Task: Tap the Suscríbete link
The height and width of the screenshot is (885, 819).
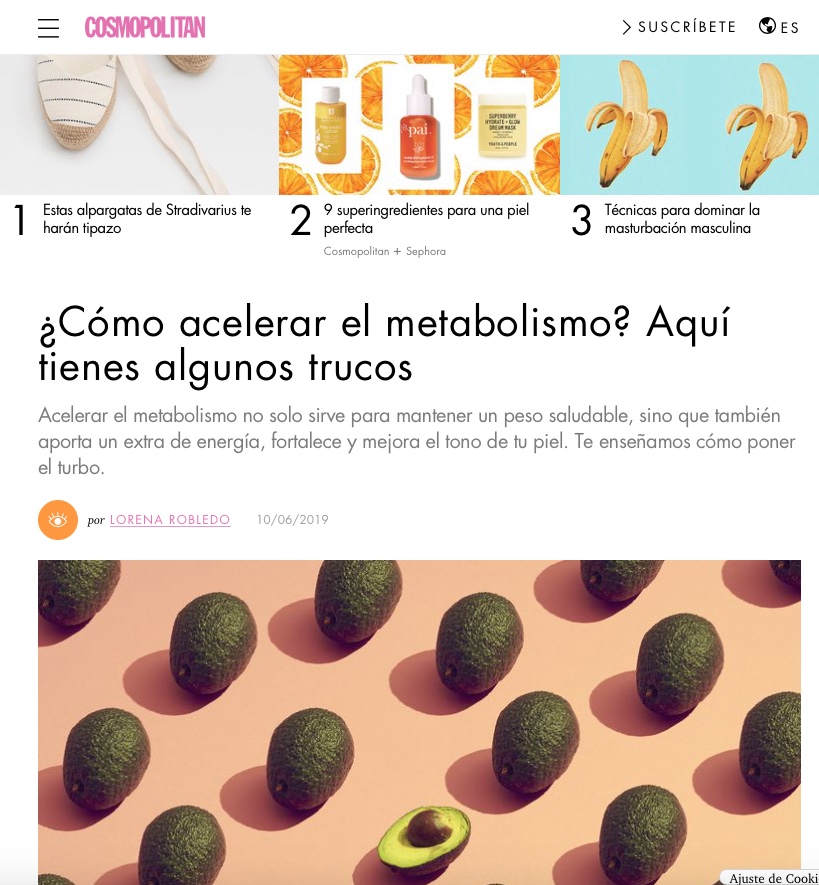Action: pyautogui.click(x=679, y=27)
